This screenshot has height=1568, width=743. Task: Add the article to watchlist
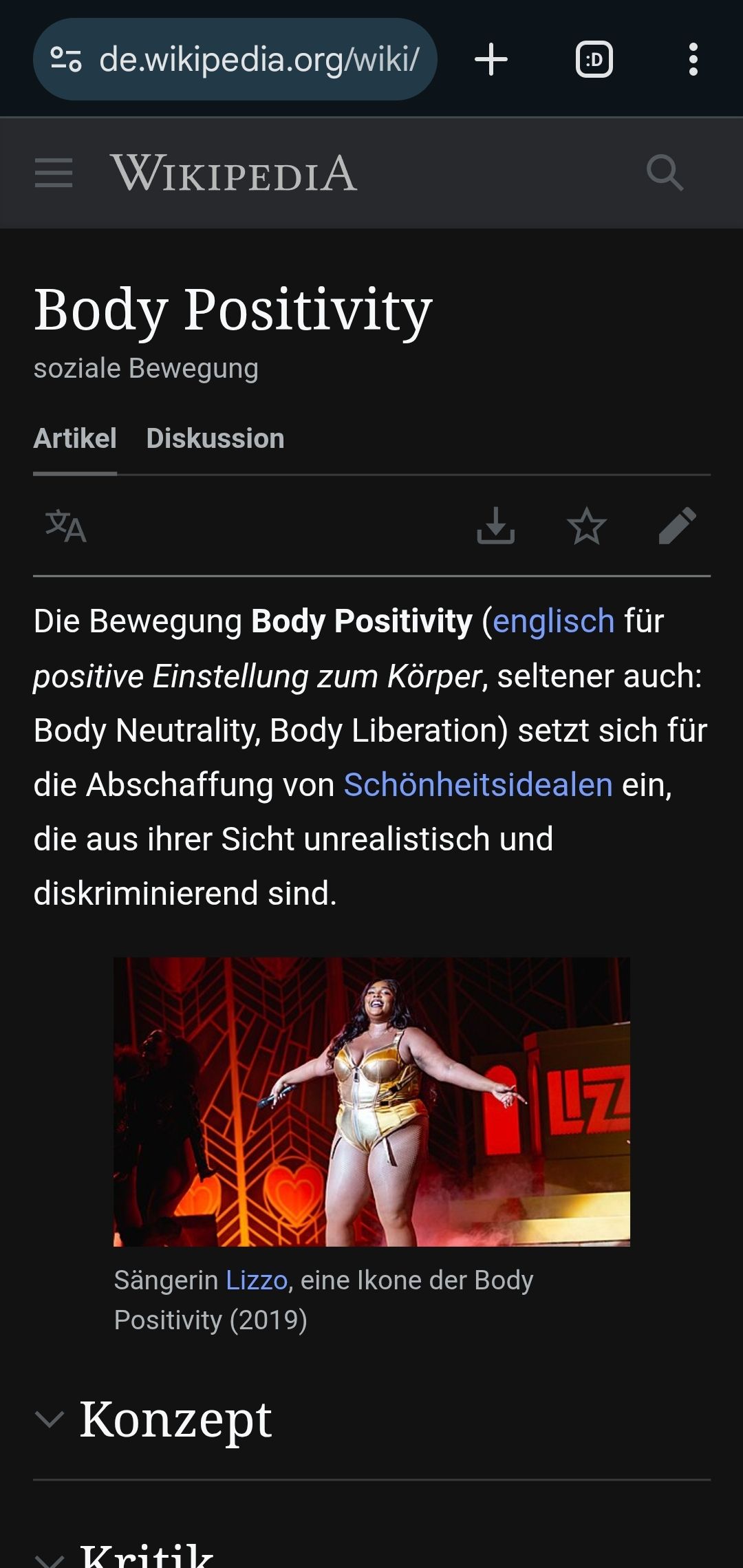click(x=586, y=526)
